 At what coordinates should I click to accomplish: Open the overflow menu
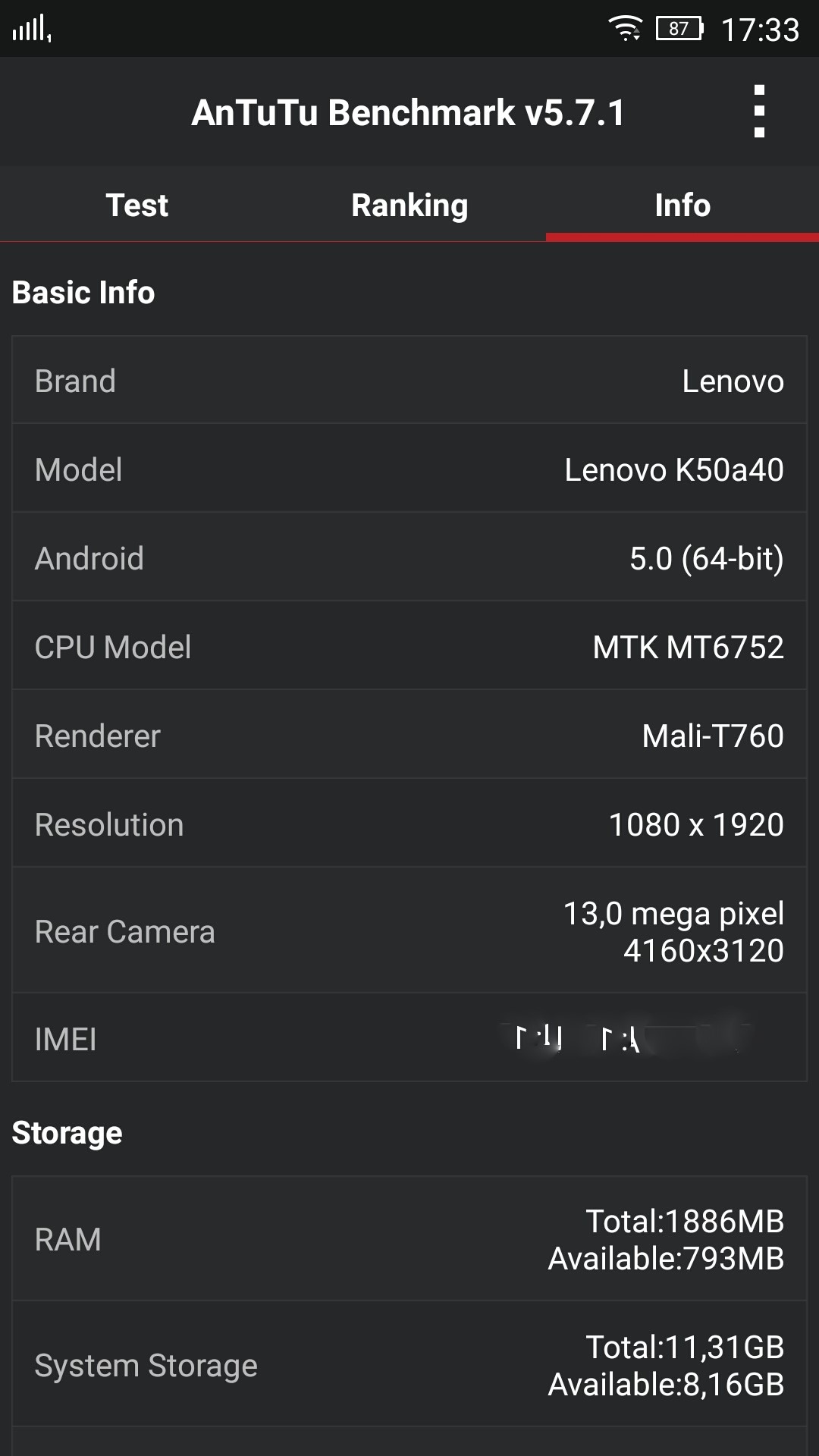point(759,111)
